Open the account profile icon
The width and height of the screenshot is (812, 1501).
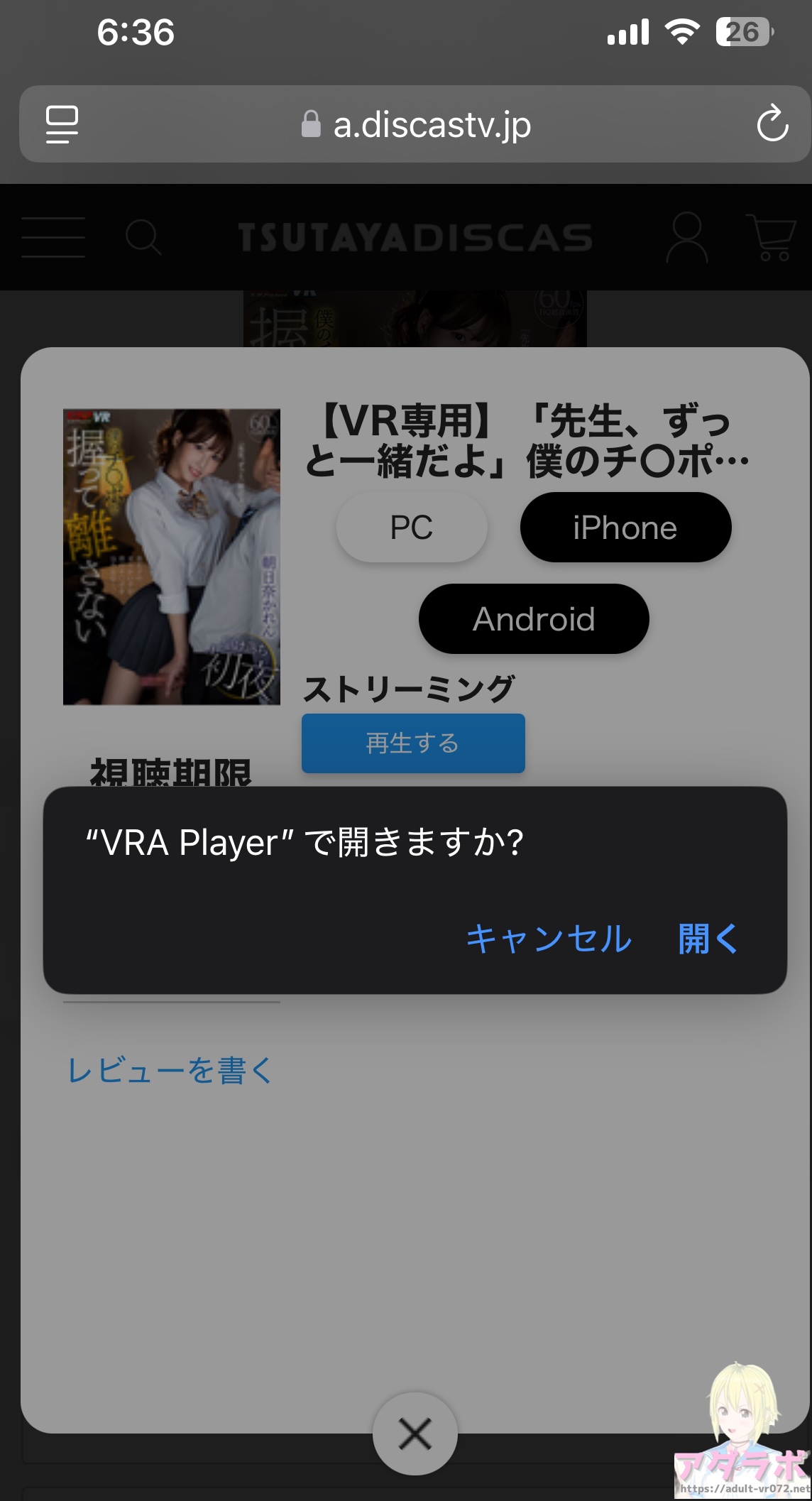[686, 237]
